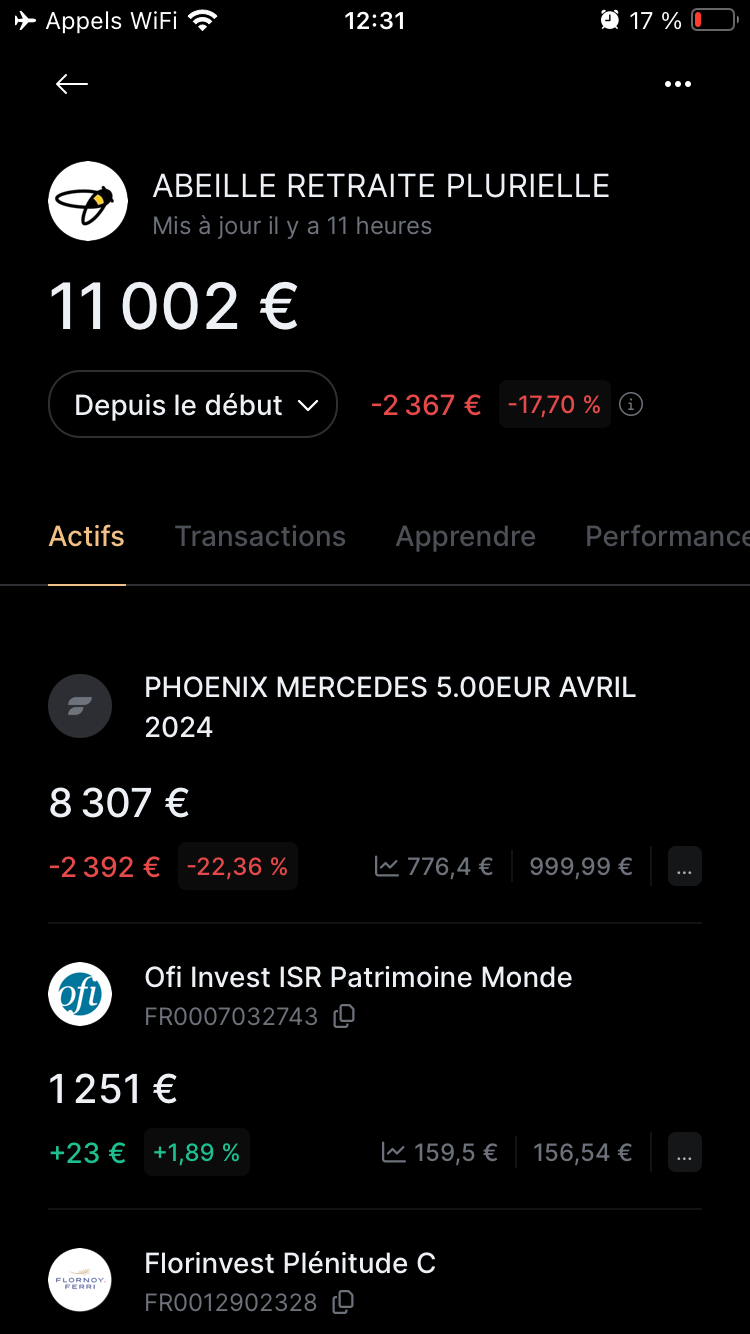This screenshot has height=1334, width=750.
Task: Select the Actifs tab
Action: [x=87, y=536]
